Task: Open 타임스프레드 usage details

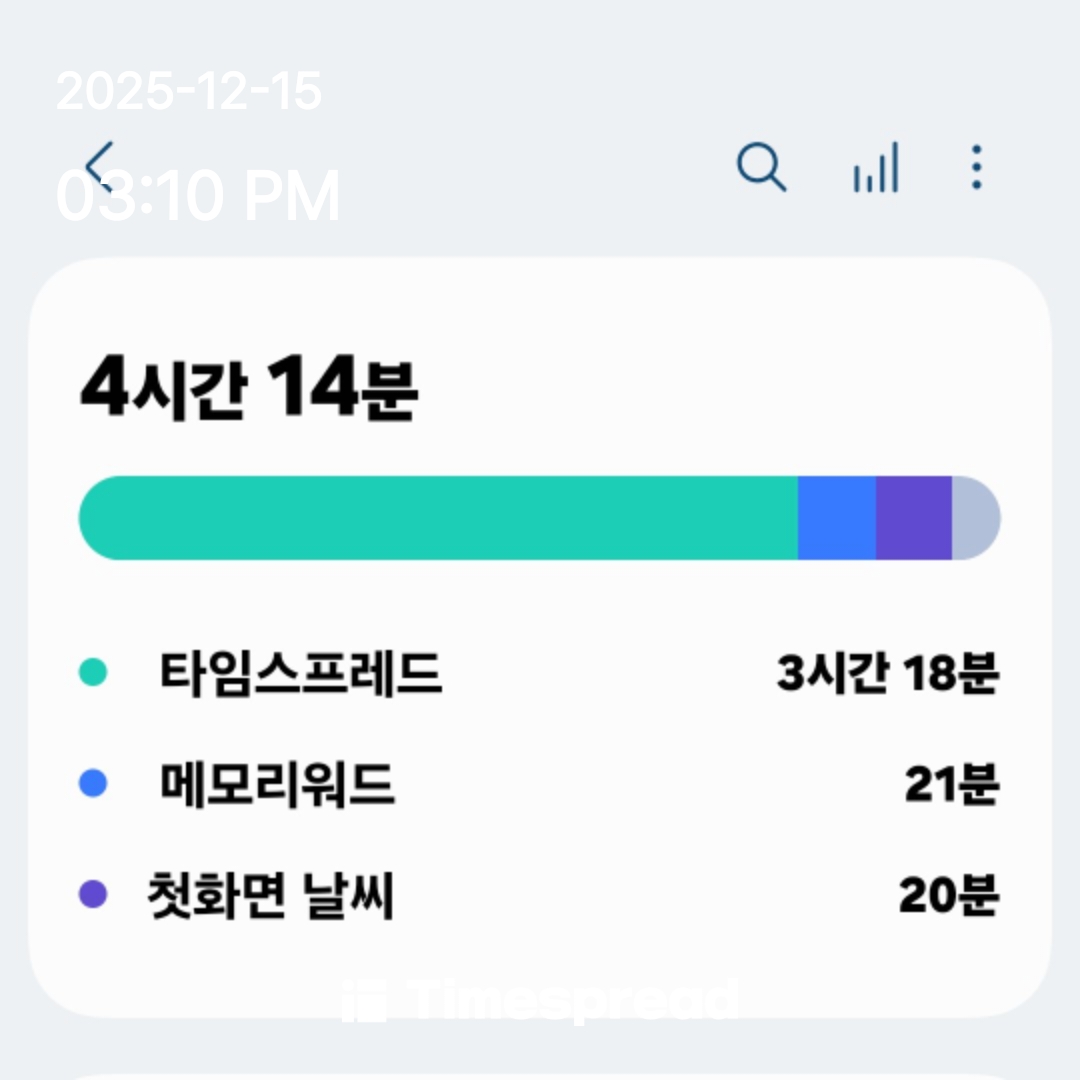Action: pyautogui.click(x=300, y=674)
